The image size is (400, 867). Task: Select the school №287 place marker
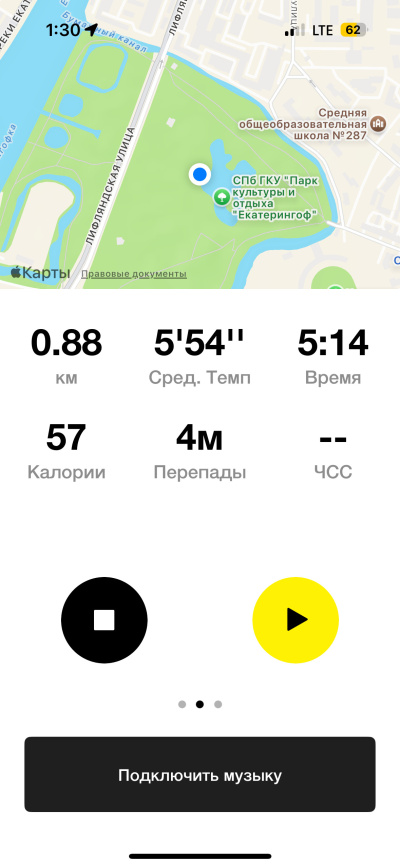tap(378, 123)
